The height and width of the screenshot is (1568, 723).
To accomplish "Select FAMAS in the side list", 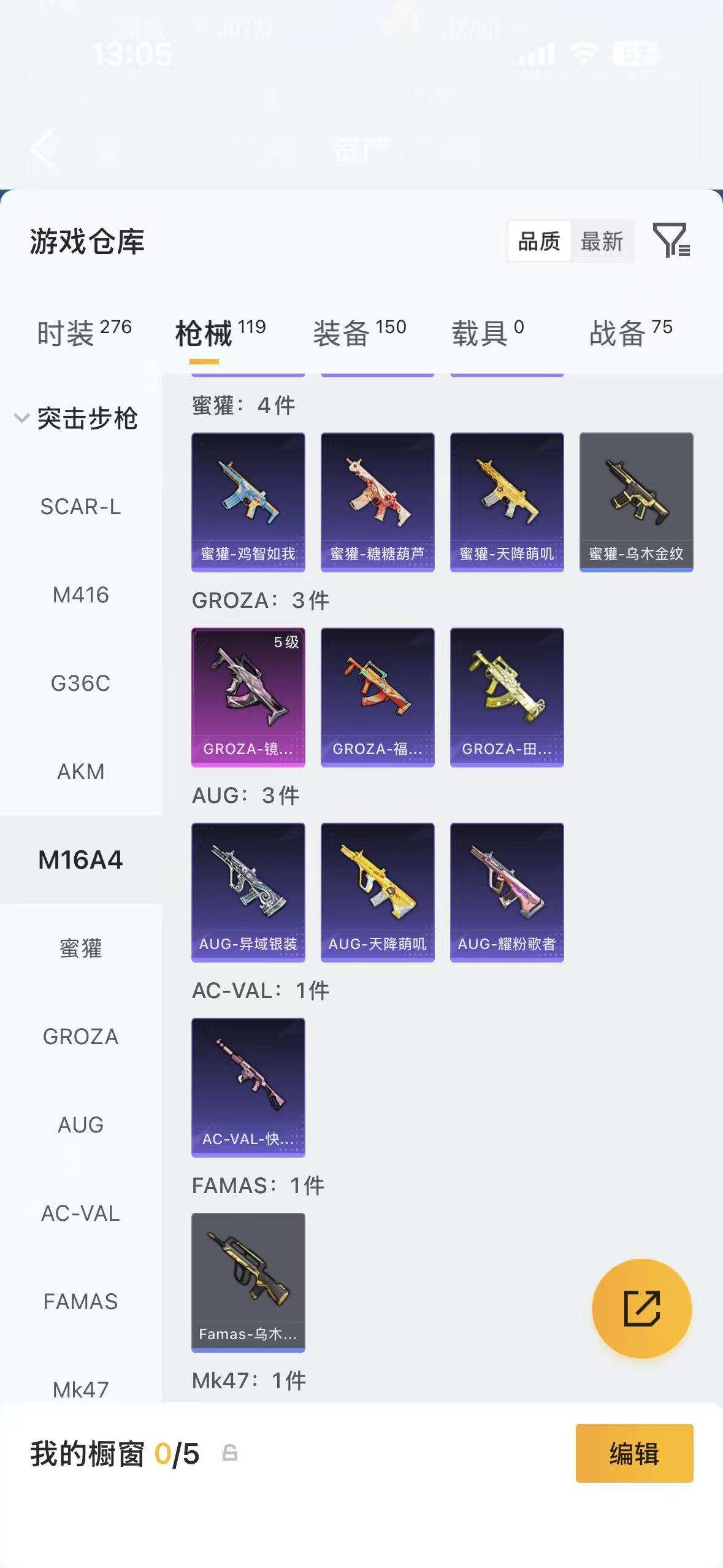I will pyautogui.click(x=80, y=1302).
